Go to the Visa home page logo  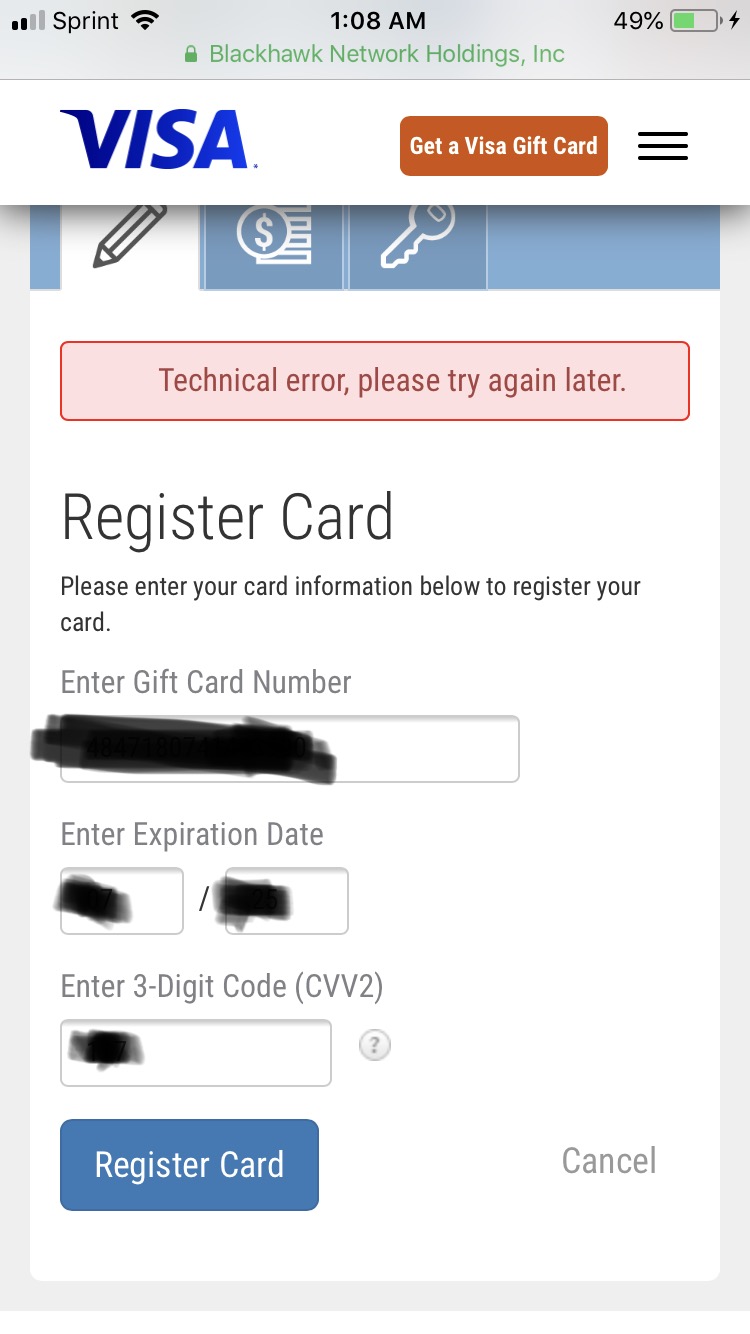(x=154, y=139)
